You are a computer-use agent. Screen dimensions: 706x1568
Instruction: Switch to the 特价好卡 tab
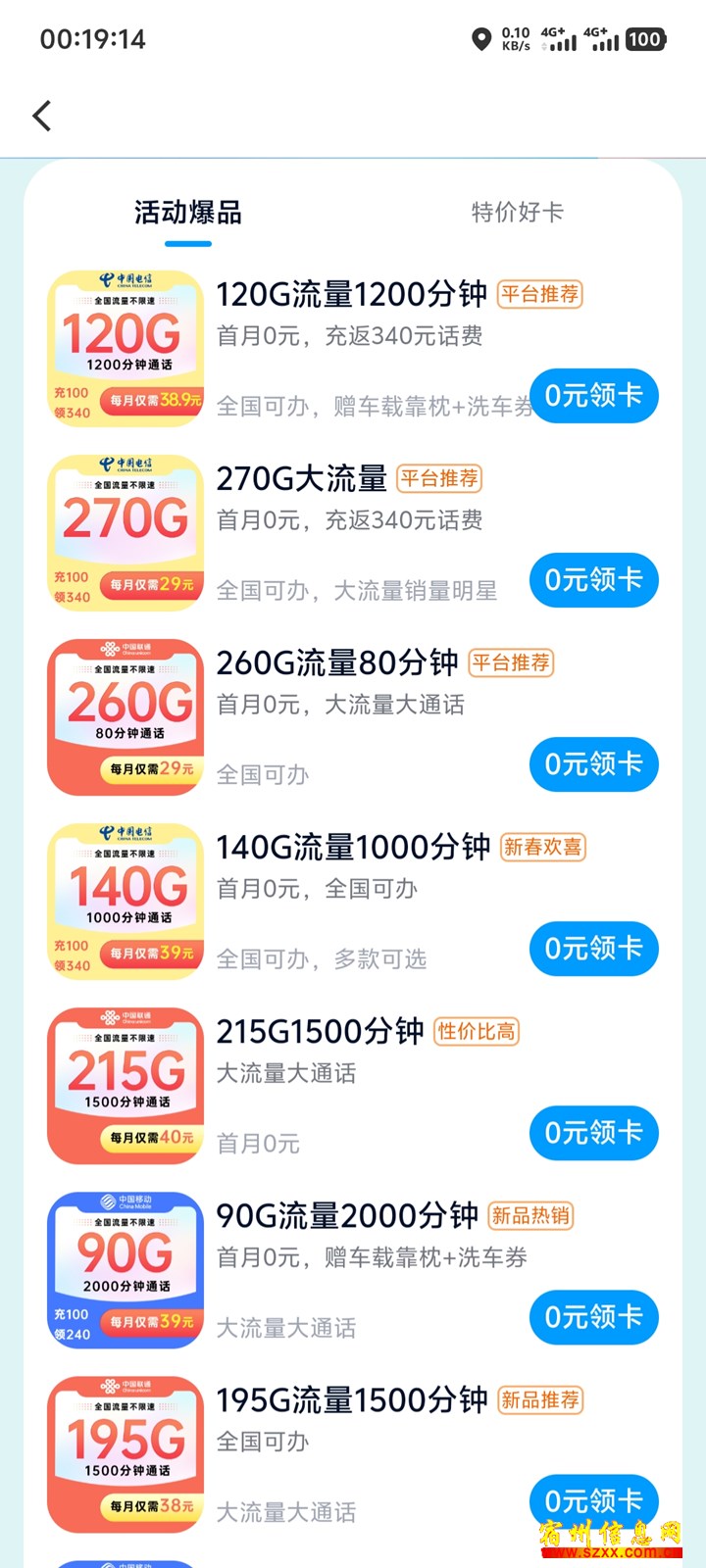517,212
